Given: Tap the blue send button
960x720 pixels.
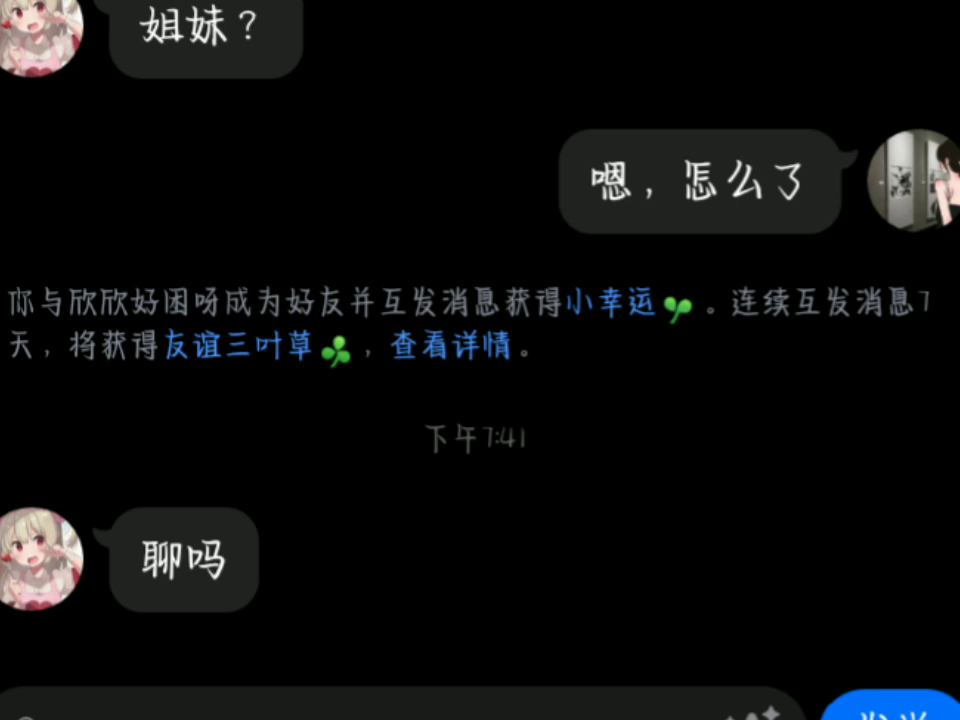Looking at the screenshot, I should pyautogui.click(x=890, y=707).
